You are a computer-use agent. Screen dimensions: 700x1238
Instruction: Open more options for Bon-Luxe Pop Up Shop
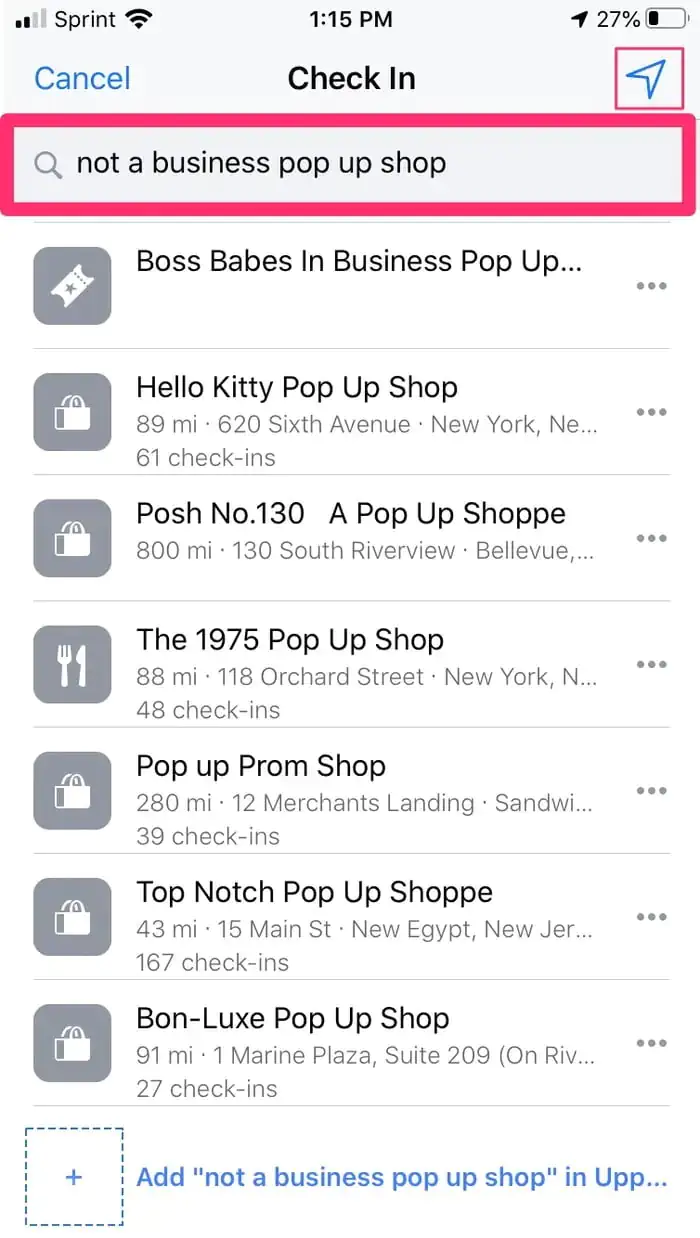[651, 1042]
